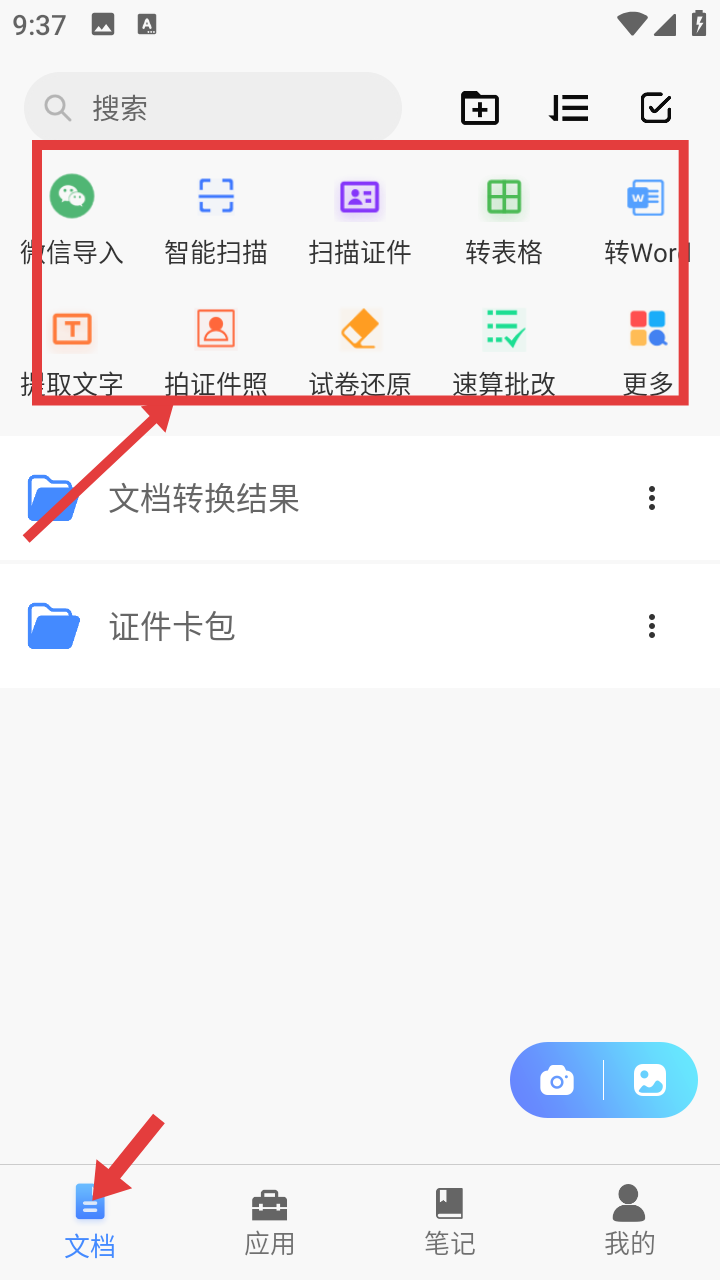Viewport: 720px width, 1280px height.
Task: Enter multi-select mode via the checkbox icon
Action: click(656, 108)
